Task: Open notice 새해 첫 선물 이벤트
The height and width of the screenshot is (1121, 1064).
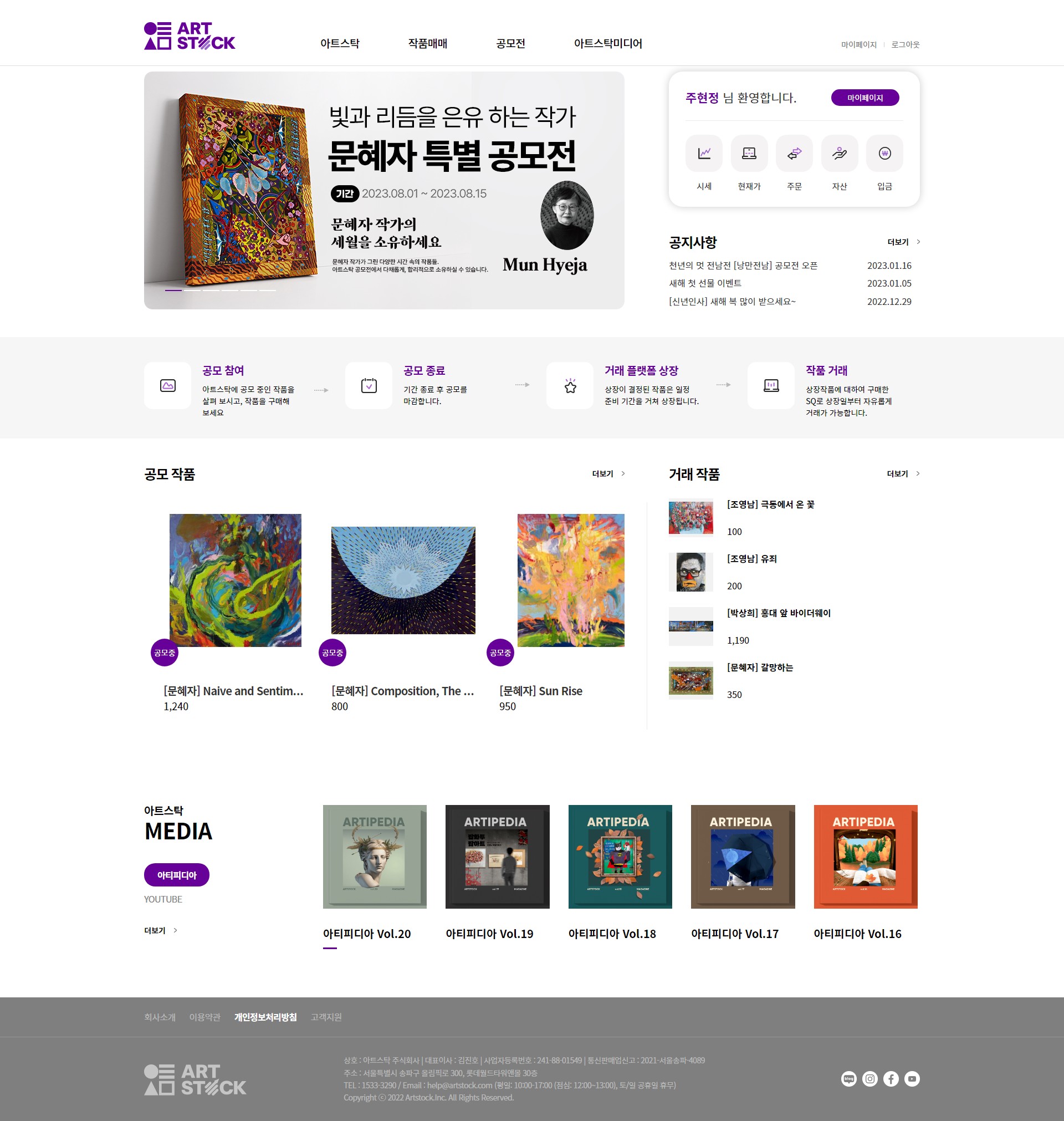Action: pyautogui.click(x=705, y=283)
